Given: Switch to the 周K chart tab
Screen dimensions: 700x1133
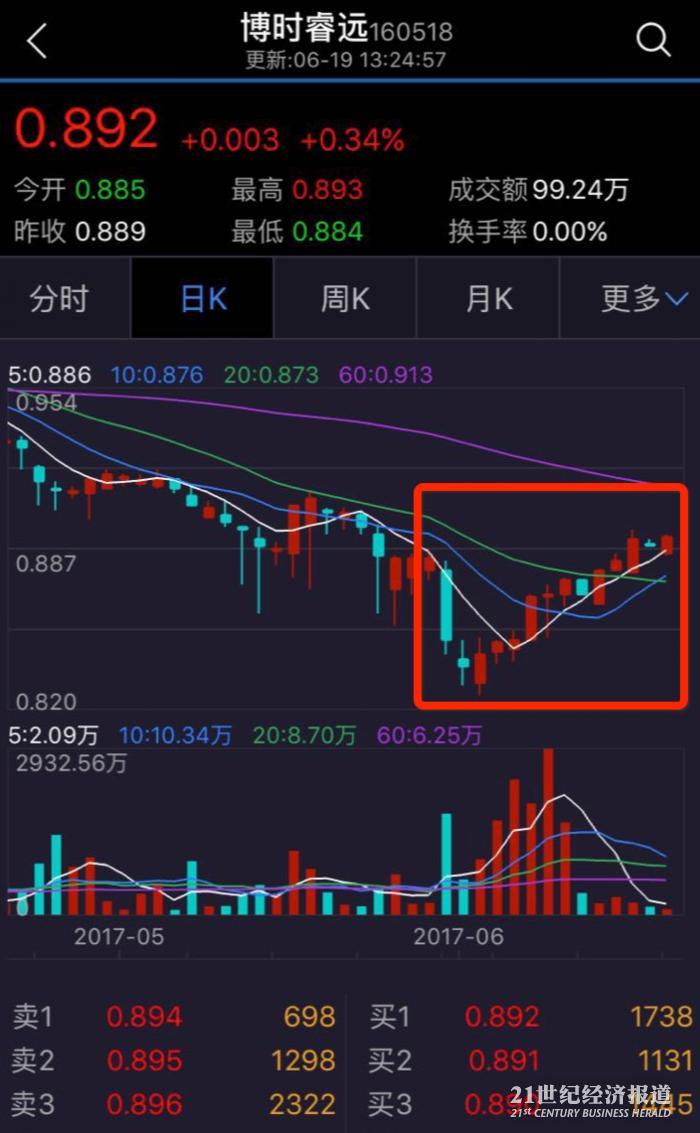Looking at the screenshot, I should (x=345, y=299).
